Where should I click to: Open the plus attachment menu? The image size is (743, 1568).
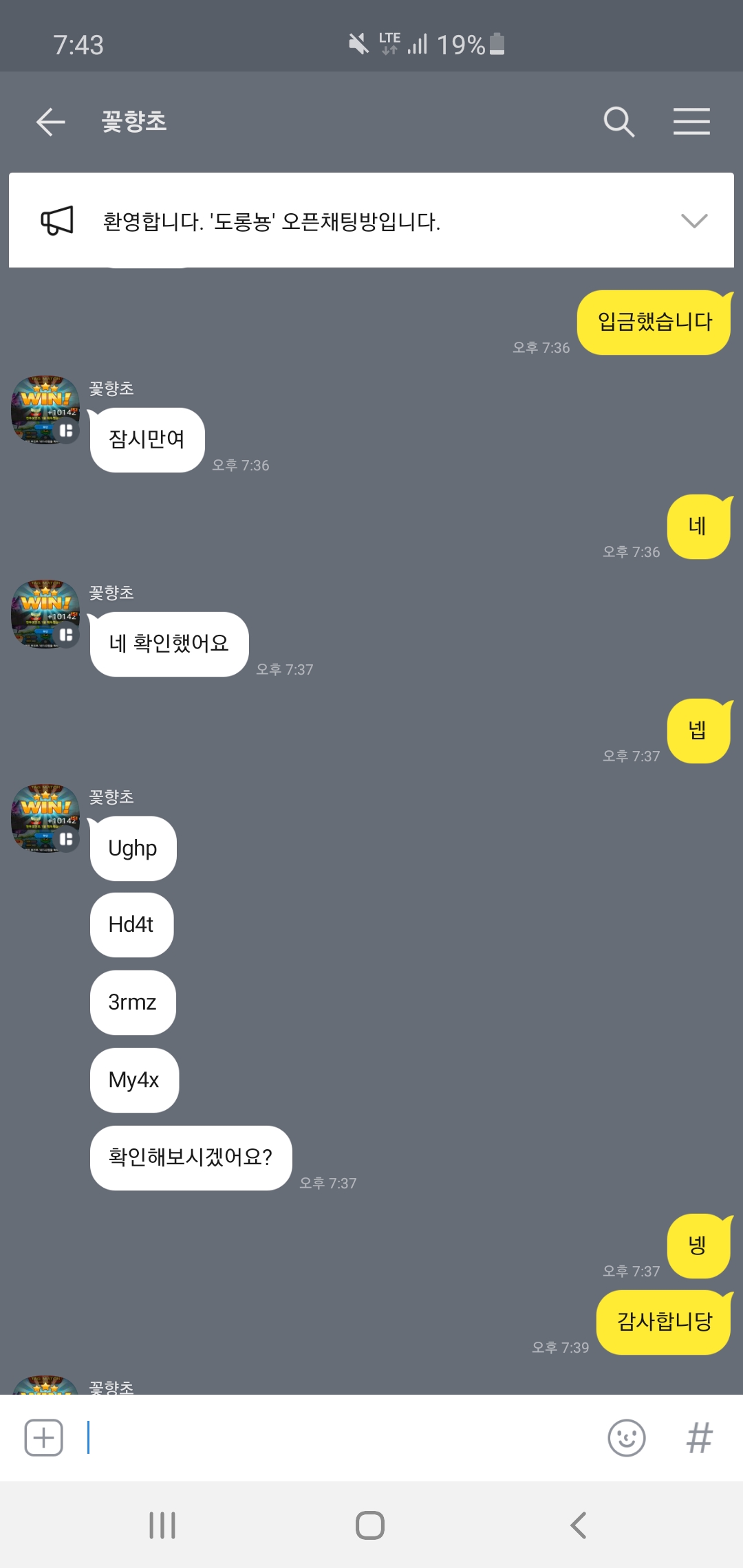[x=44, y=1437]
